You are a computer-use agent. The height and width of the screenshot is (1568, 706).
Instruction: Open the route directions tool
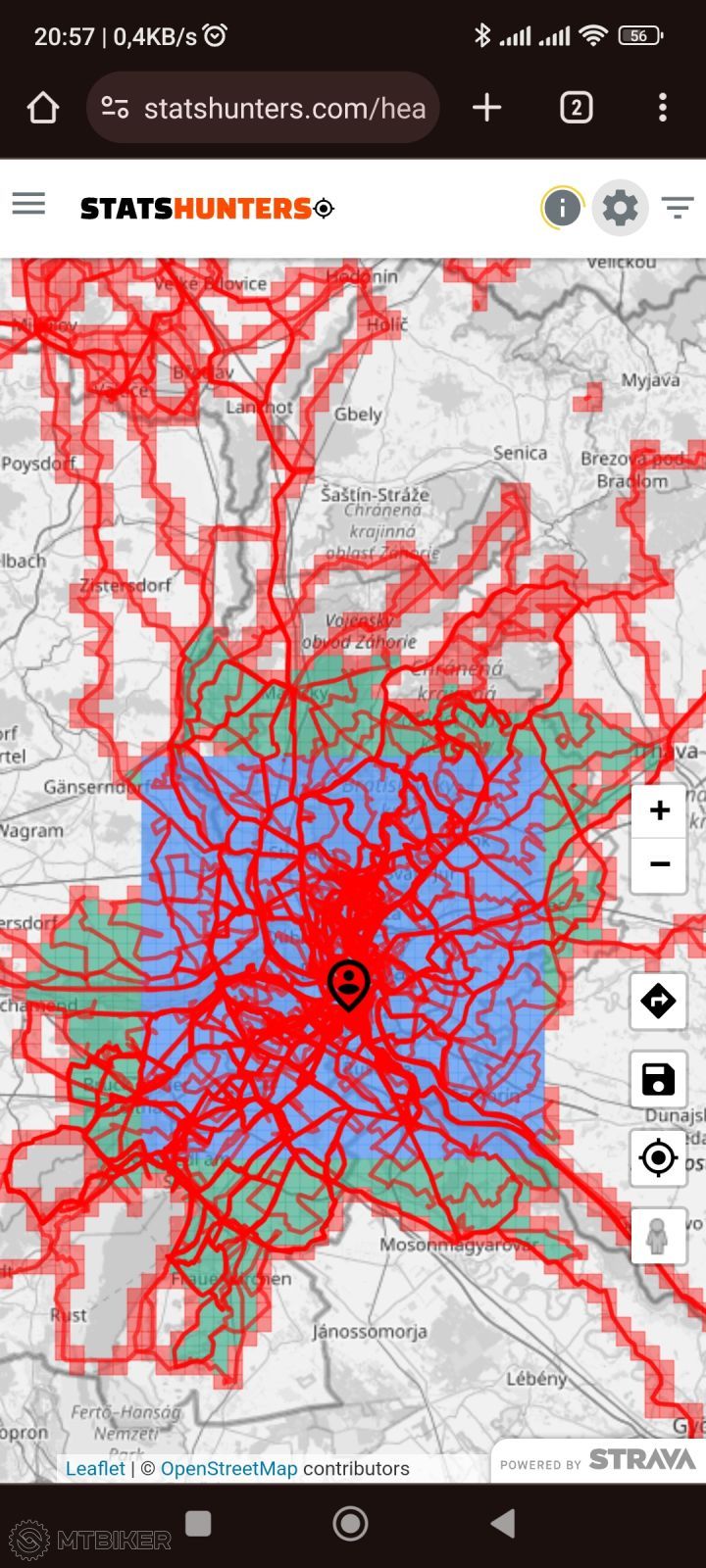658,1001
